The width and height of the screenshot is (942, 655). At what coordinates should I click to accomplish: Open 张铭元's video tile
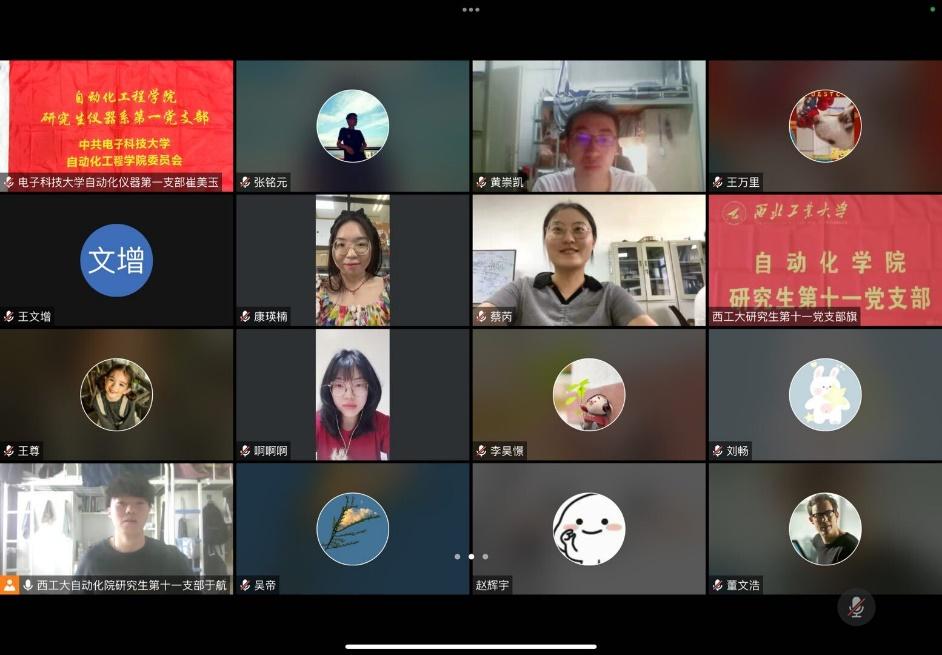tap(352, 126)
